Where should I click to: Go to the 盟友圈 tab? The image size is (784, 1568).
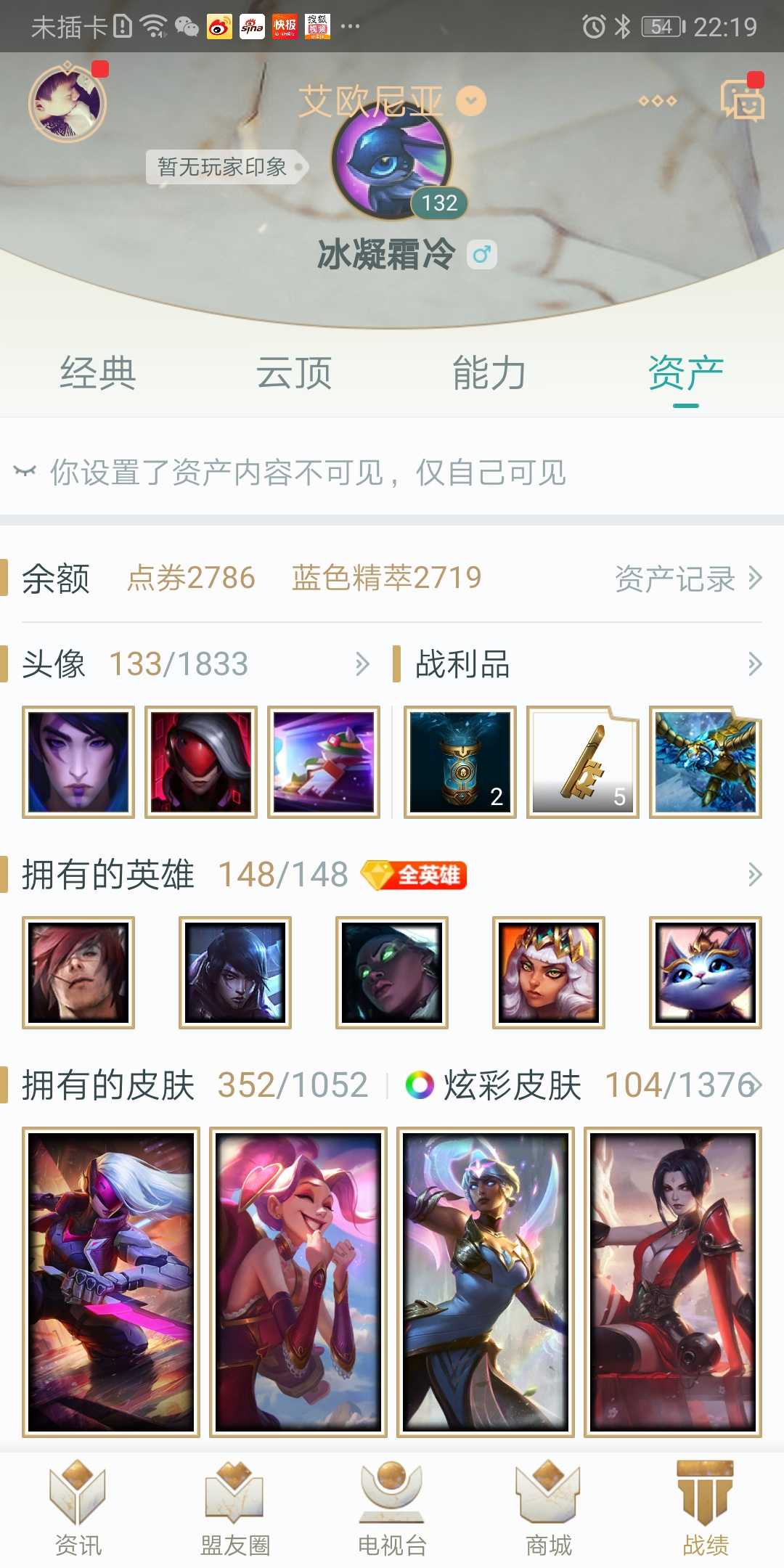click(235, 1508)
